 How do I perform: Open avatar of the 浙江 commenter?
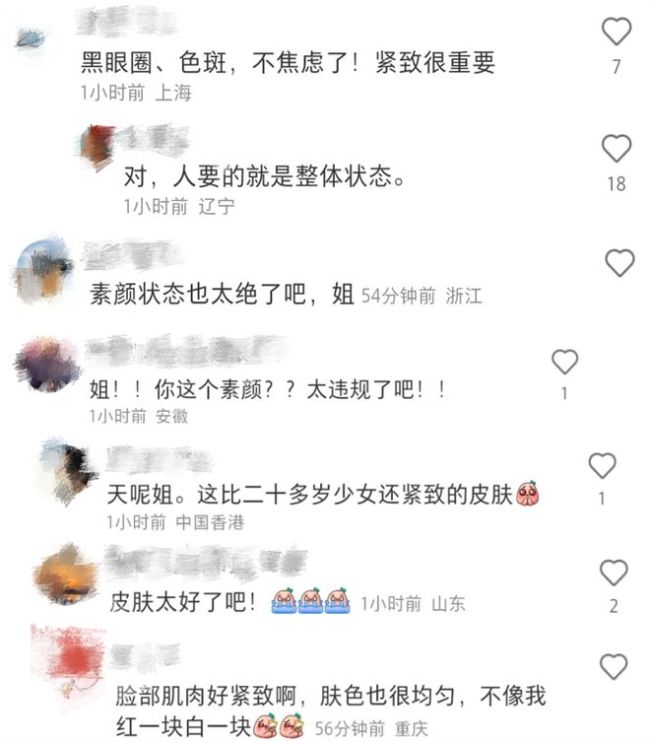pyautogui.click(x=44, y=266)
